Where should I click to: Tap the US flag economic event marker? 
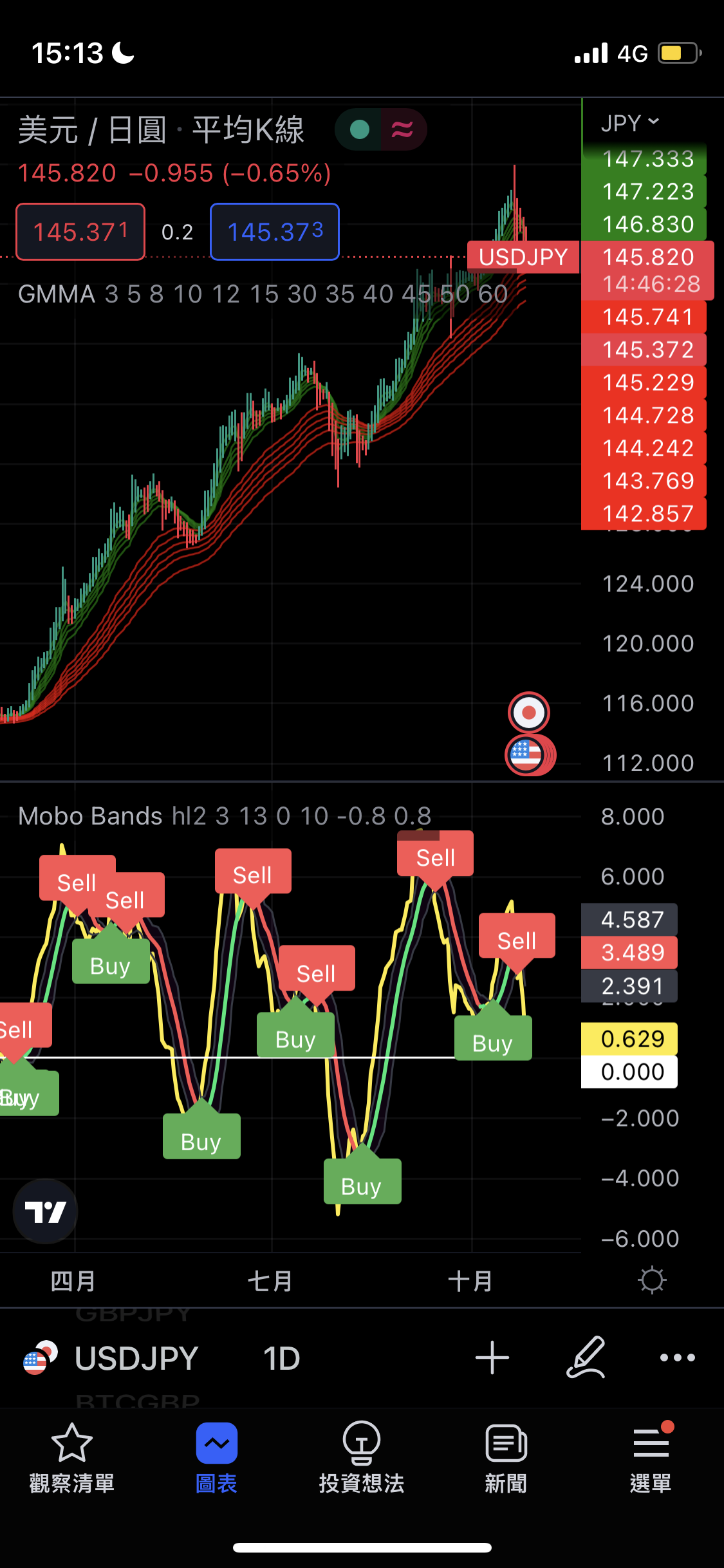click(x=526, y=755)
